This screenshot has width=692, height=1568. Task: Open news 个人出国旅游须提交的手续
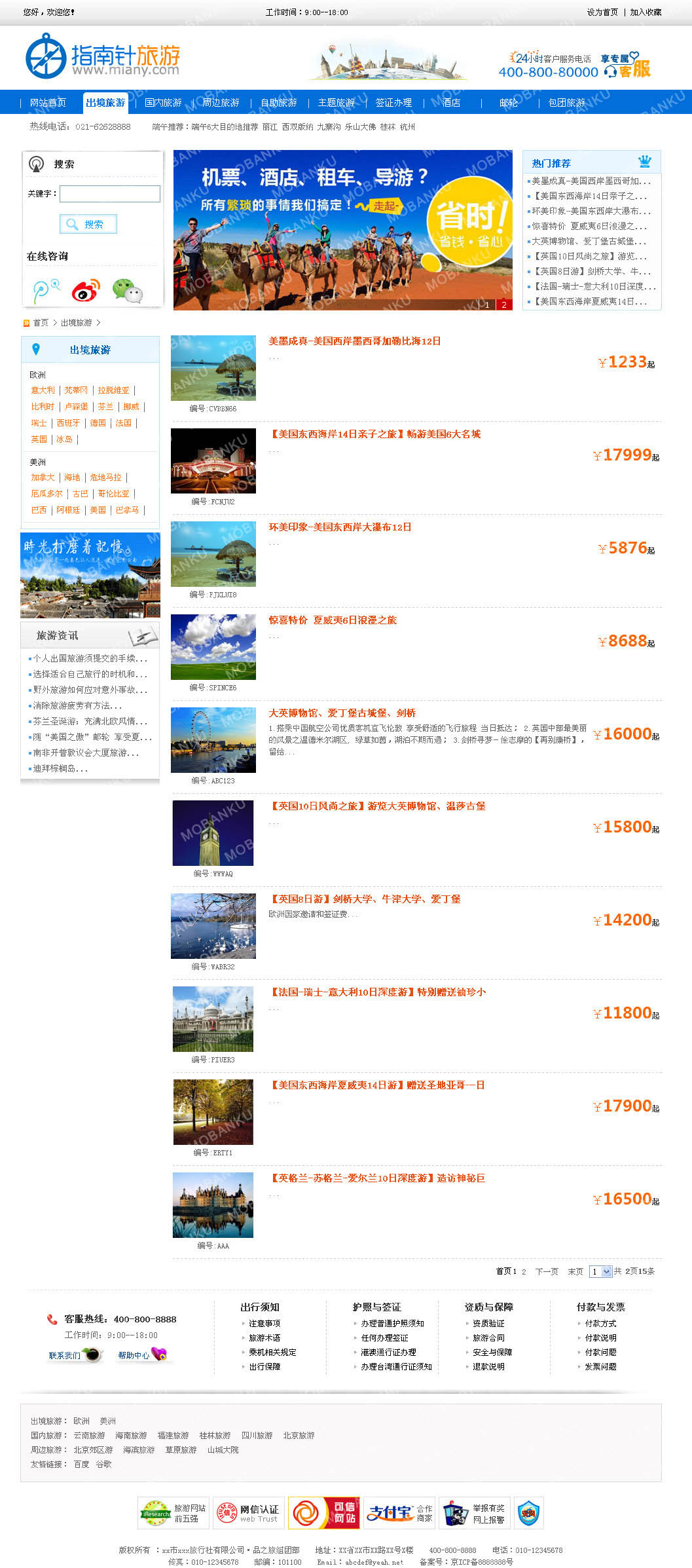pyautogui.click(x=90, y=658)
